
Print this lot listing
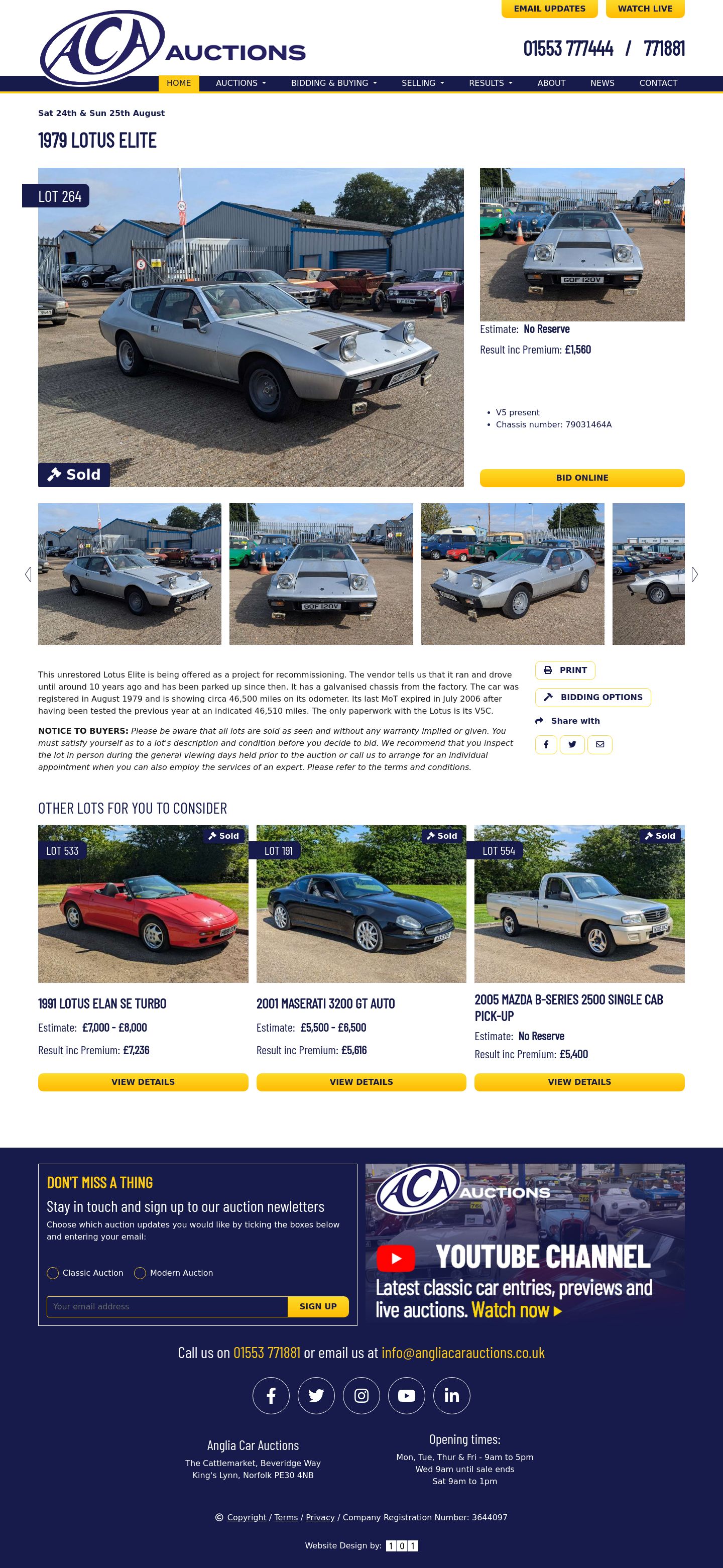pos(565,670)
